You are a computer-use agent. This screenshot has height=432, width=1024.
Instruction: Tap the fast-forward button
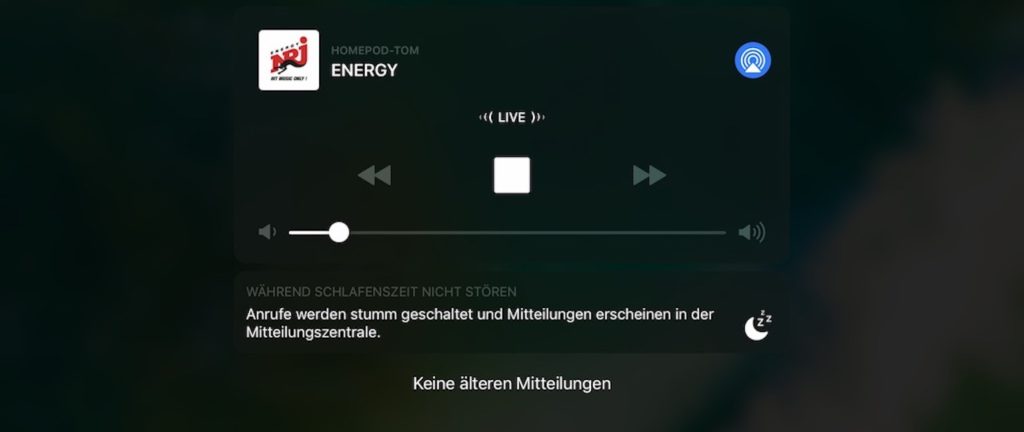(649, 176)
